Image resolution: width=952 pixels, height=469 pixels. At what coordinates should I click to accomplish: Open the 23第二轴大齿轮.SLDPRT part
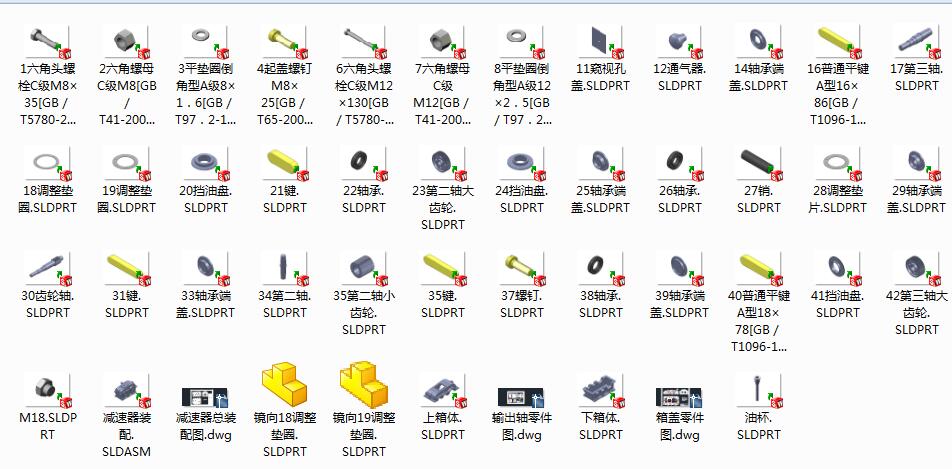(x=442, y=163)
